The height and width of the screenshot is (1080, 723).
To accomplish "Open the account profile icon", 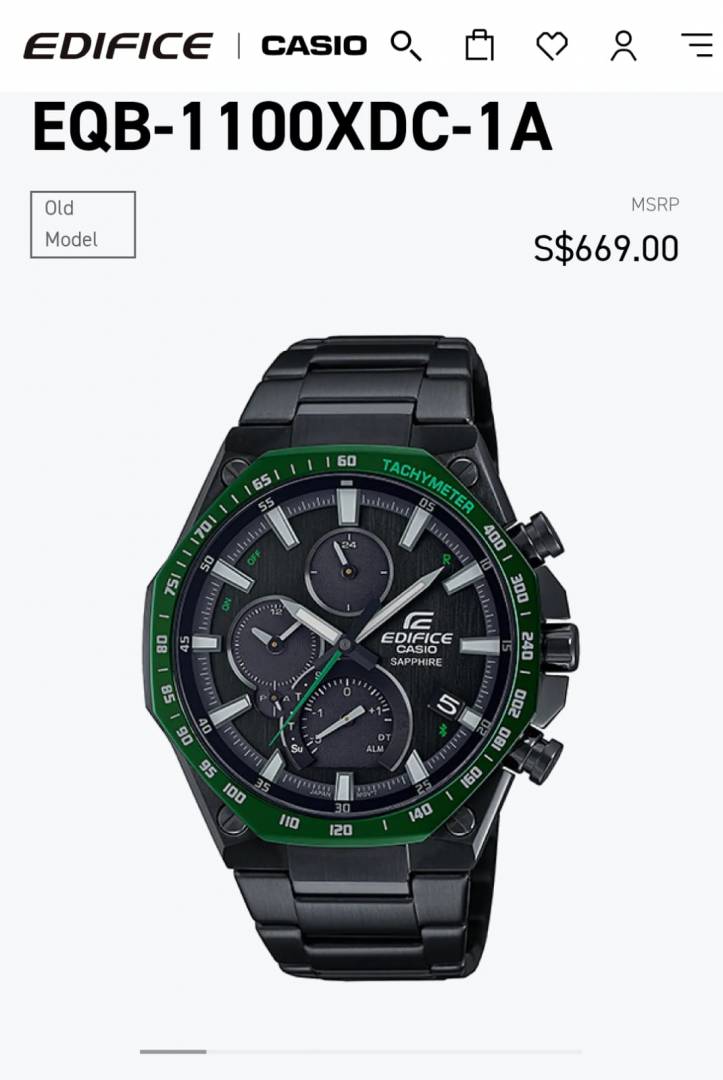I will click(x=624, y=45).
